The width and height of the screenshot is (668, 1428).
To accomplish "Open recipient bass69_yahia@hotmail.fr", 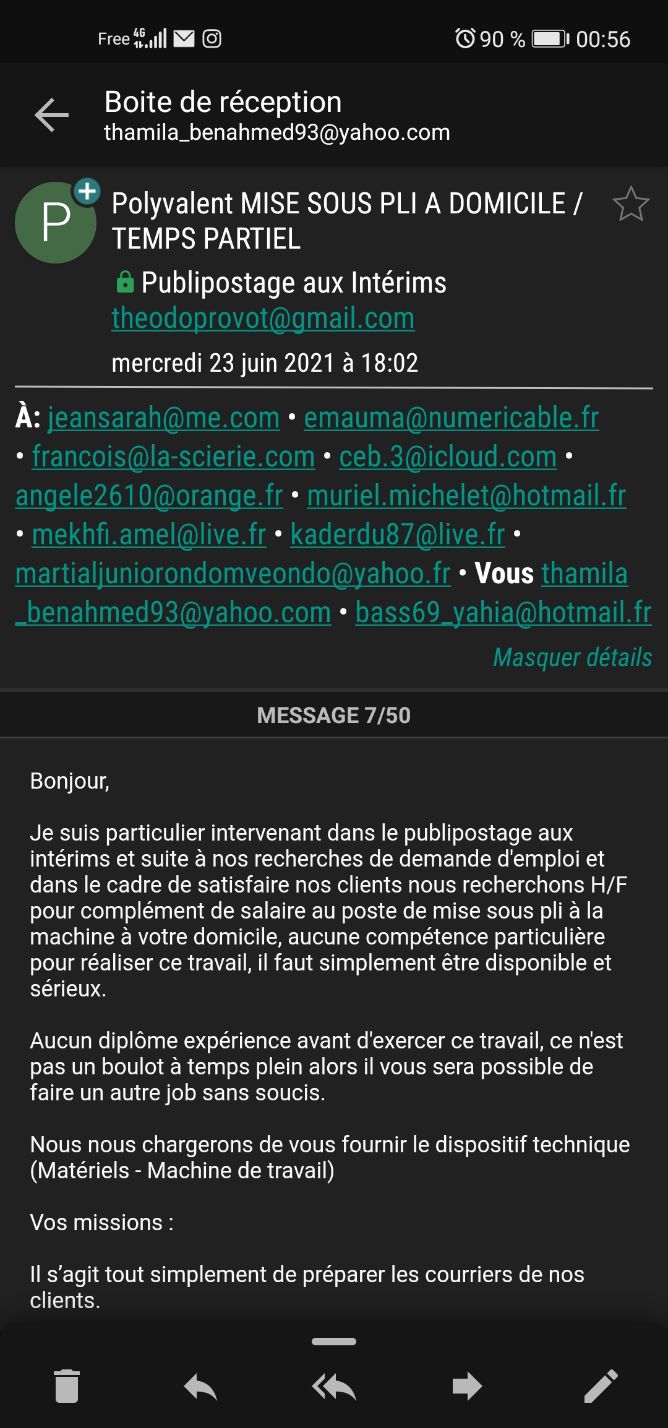I will click(x=504, y=612).
